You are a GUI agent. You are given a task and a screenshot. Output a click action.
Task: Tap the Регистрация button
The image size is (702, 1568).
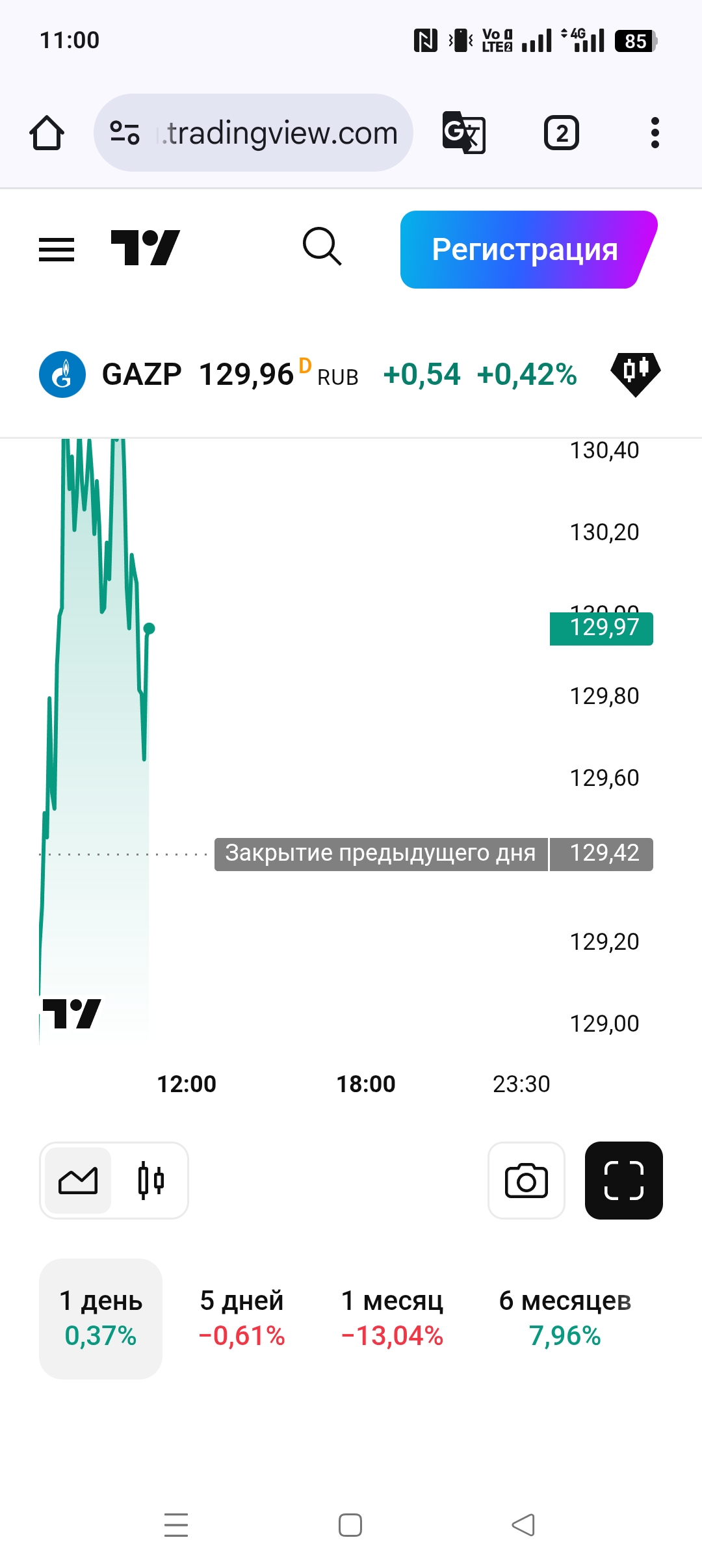coord(525,250)
